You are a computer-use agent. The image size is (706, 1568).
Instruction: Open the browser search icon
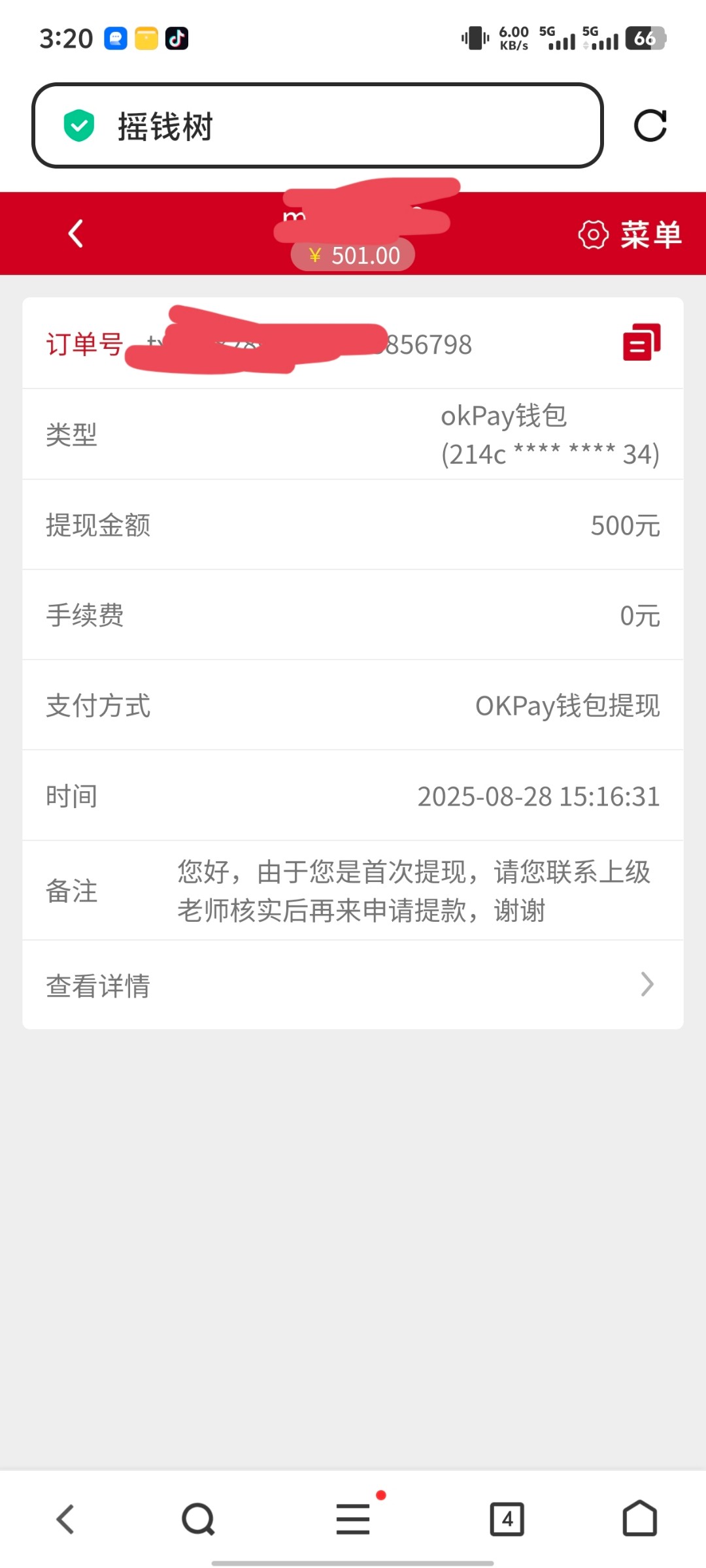click(x=197, y=1518)
